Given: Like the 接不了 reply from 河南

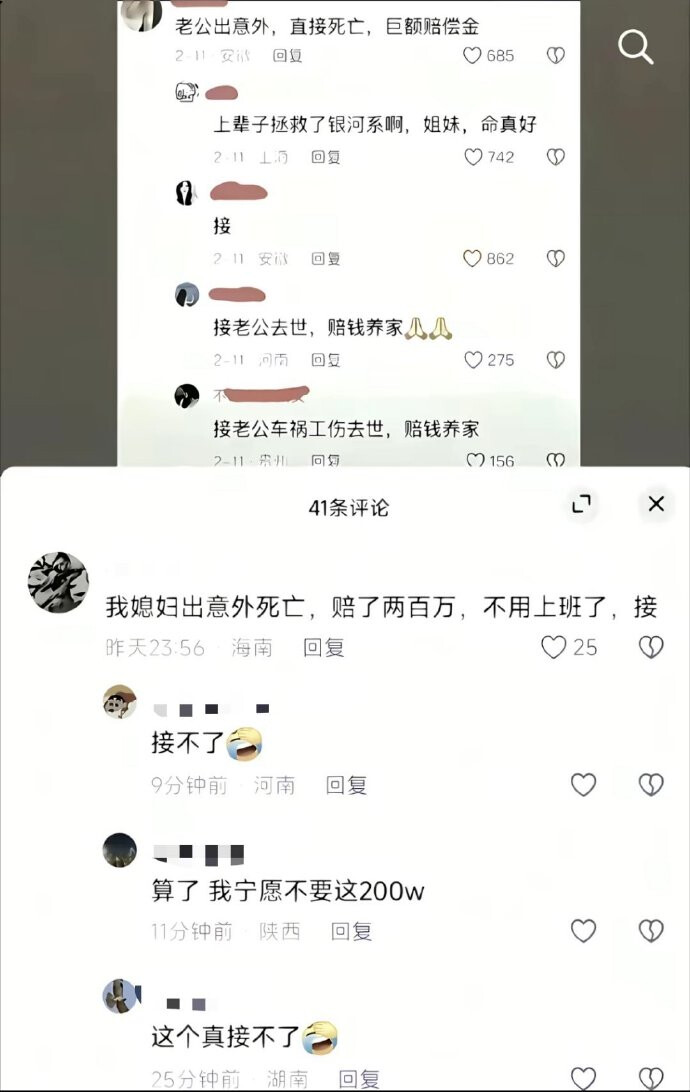Looking at the screenshot, I should [583, 785].
